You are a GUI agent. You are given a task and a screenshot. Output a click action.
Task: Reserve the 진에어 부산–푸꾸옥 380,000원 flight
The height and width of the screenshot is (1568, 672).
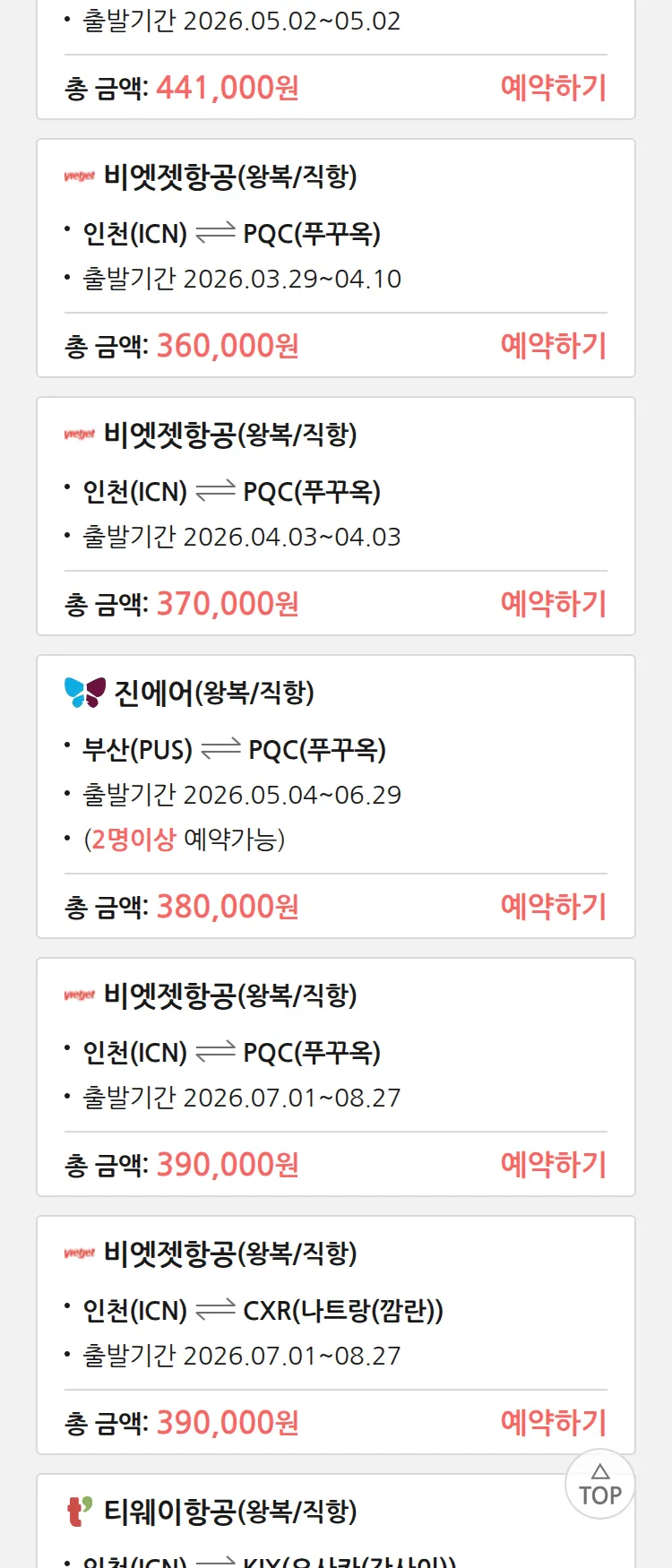[553, 907]
